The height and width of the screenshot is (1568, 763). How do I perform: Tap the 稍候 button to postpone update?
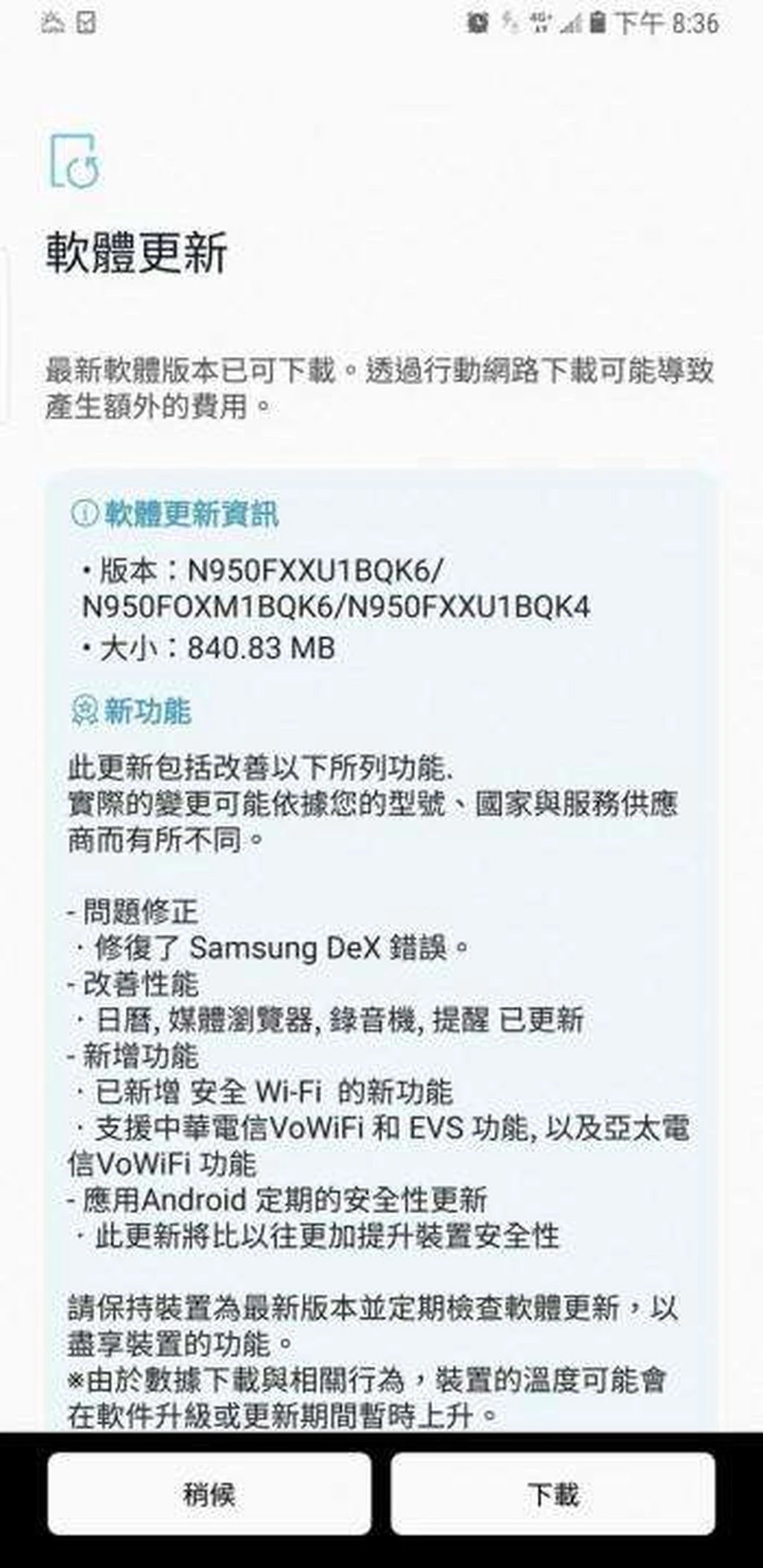[x=209, y=1493]
